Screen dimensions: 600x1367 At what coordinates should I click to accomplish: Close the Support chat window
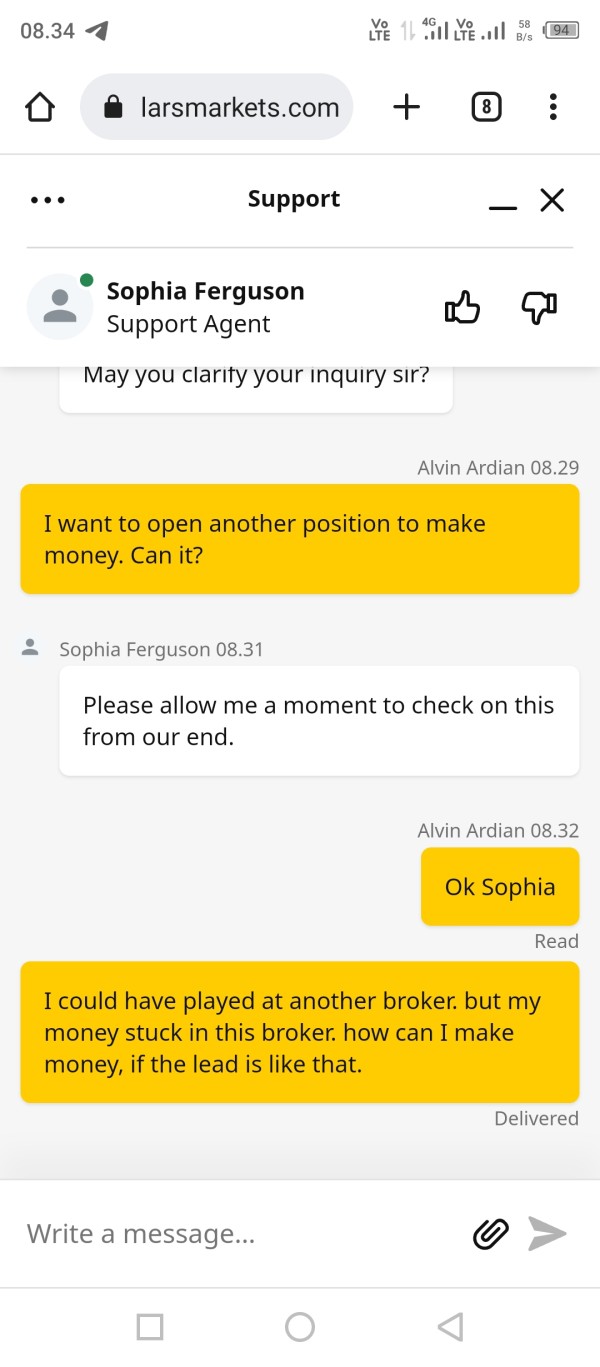[552, 200]
